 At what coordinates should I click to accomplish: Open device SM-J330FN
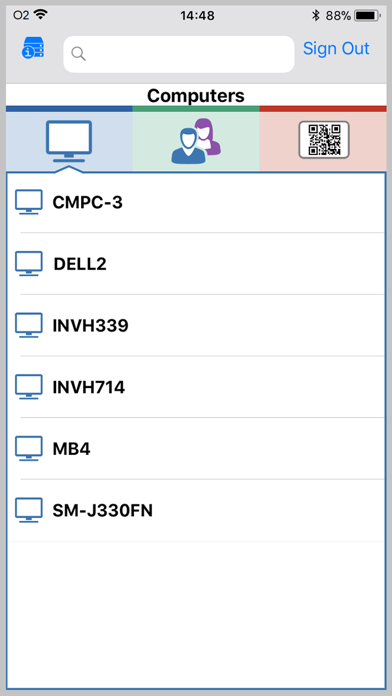(196, 511)
